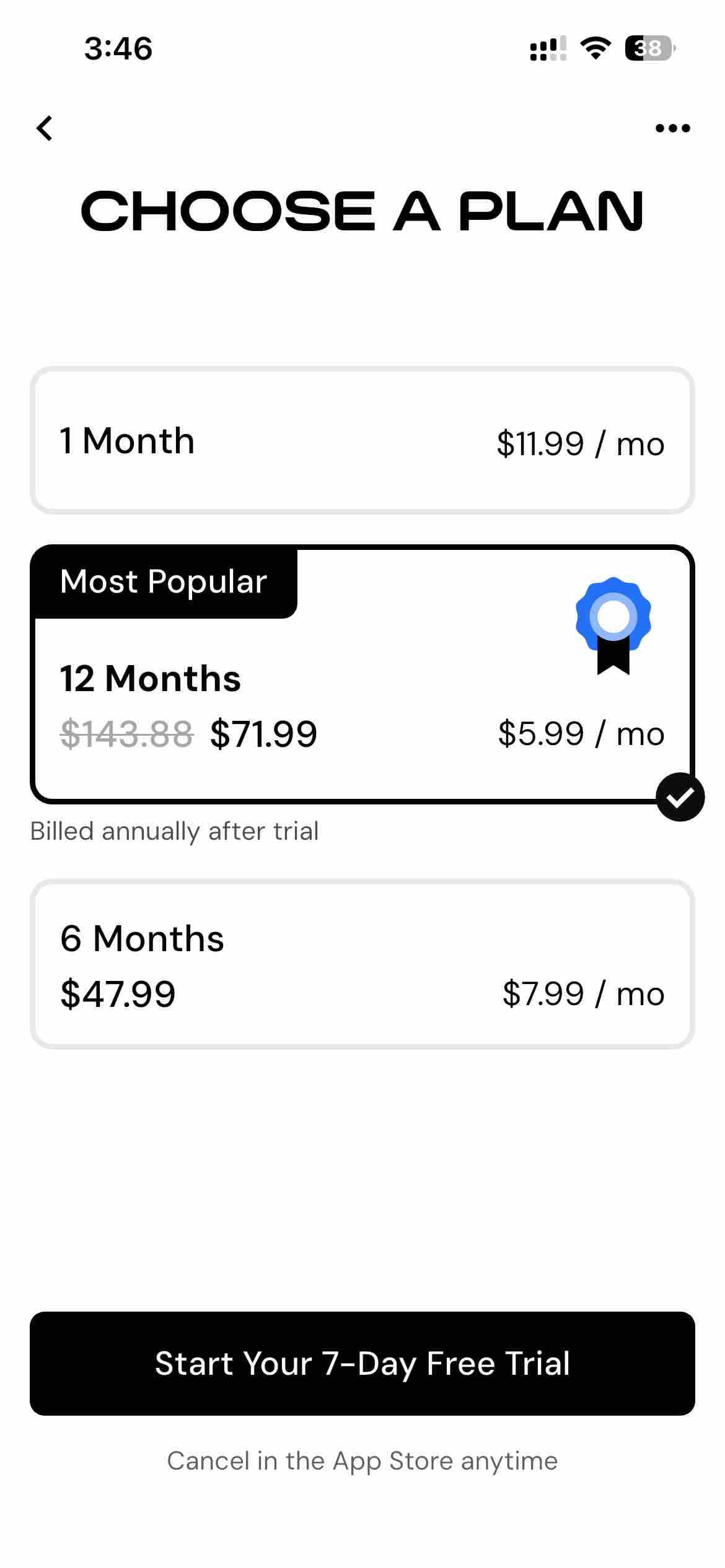Image resolution: width=725 pixels, height=1568 pixels.
Task: Select the 1 Month plan
Action: click(x=362, y=440)
